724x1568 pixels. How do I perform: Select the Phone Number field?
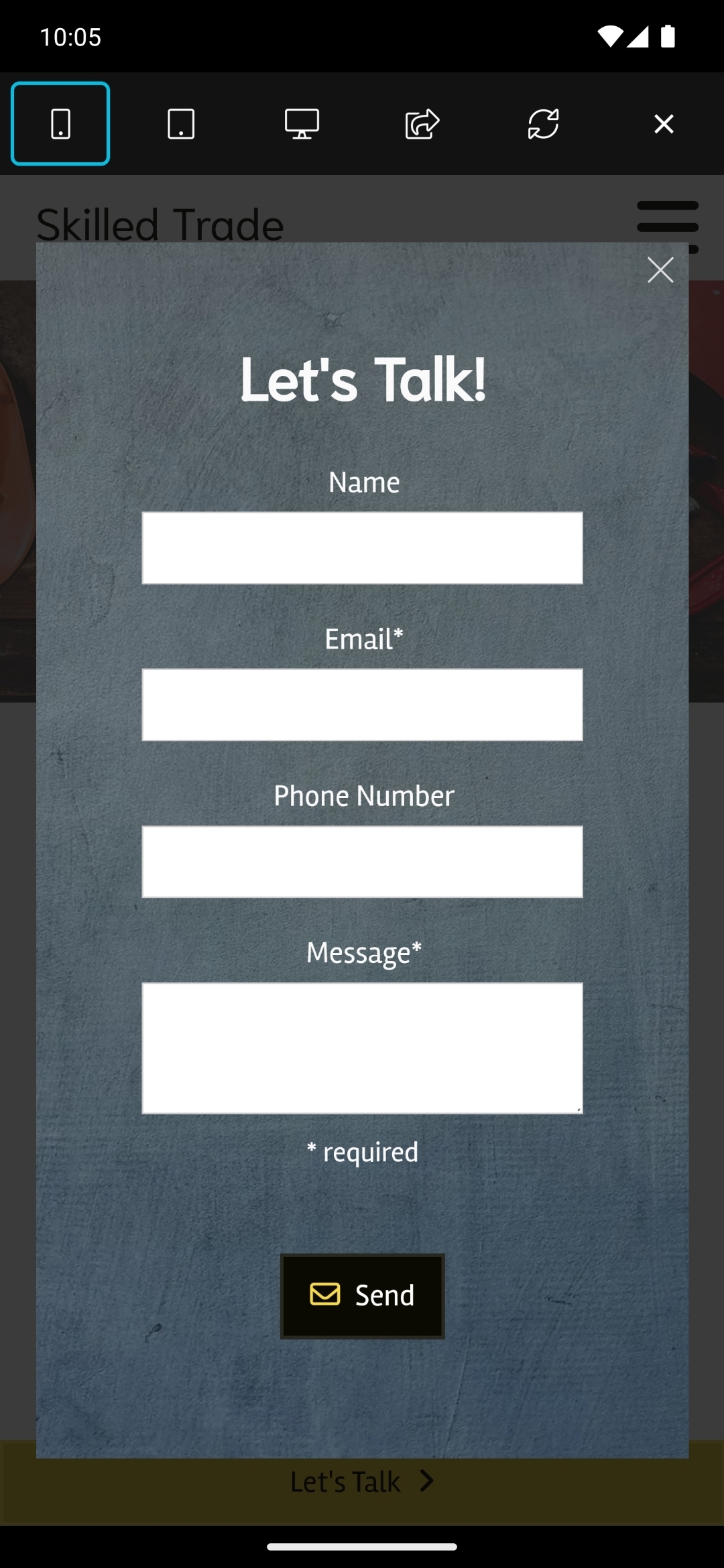click(x=362, y=862)
